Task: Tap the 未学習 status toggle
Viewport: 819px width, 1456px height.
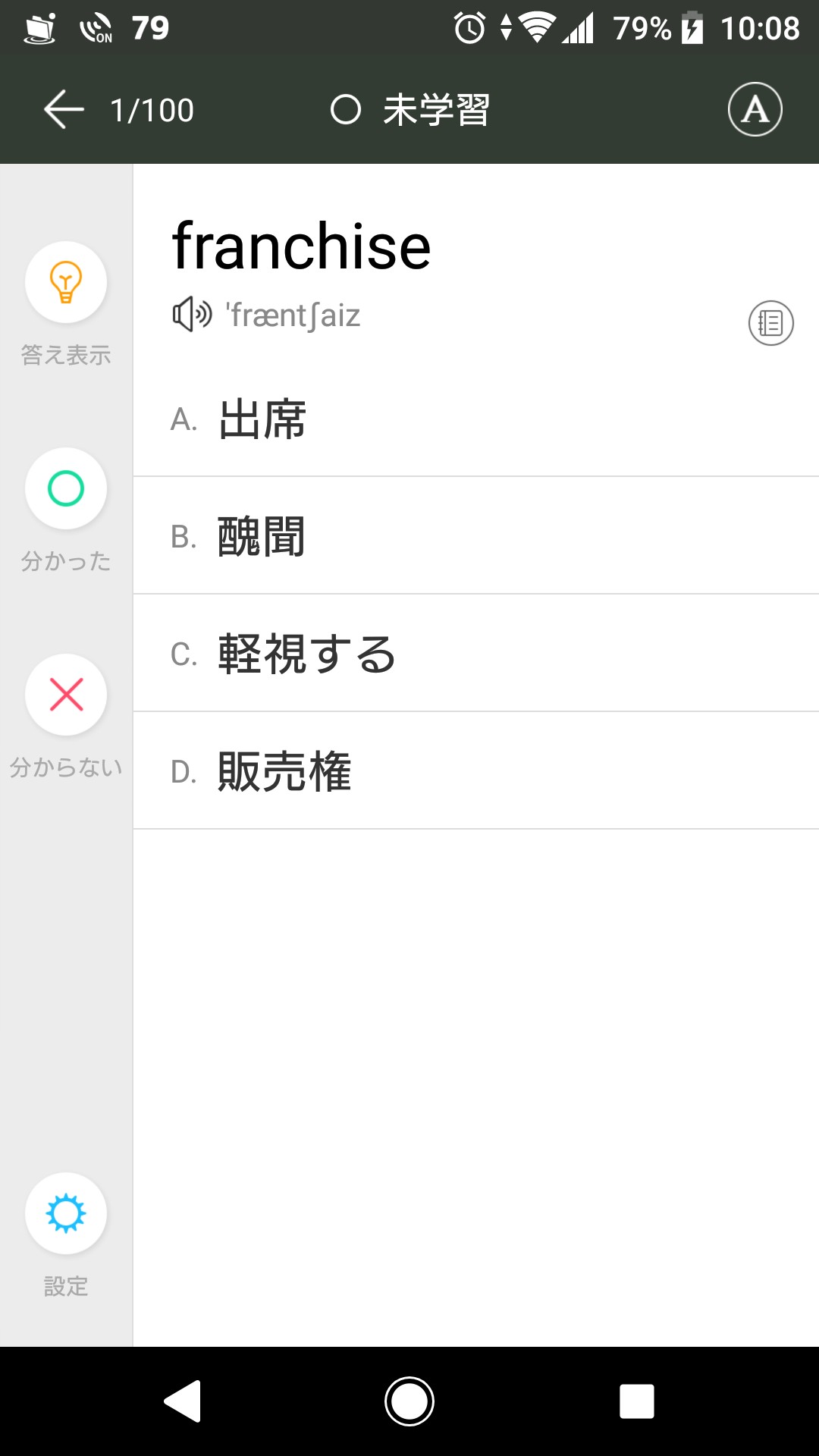Action: (x=410, y=110)
